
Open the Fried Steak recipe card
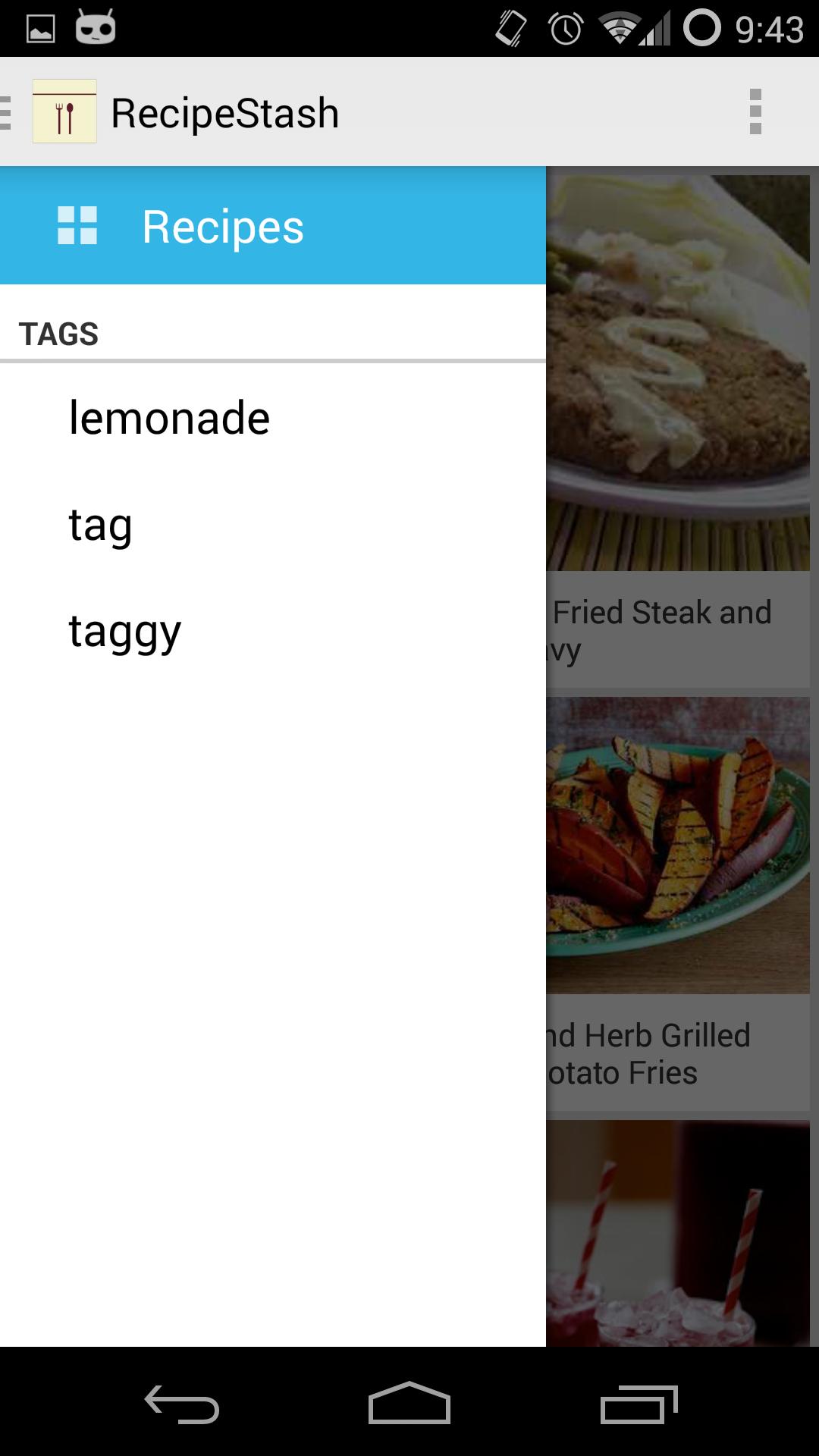click(x=679, y=432)
